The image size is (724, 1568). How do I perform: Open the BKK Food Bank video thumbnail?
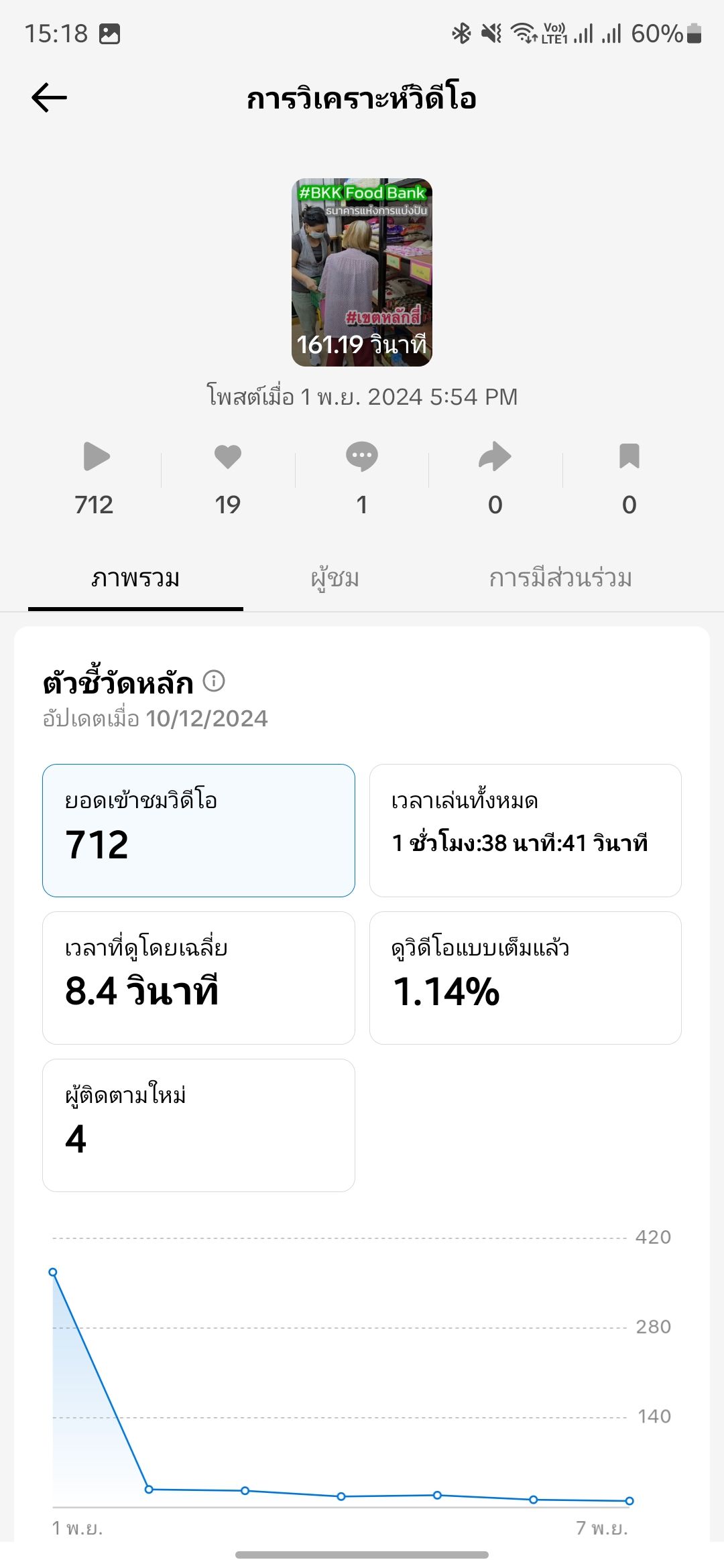[362, 272]
